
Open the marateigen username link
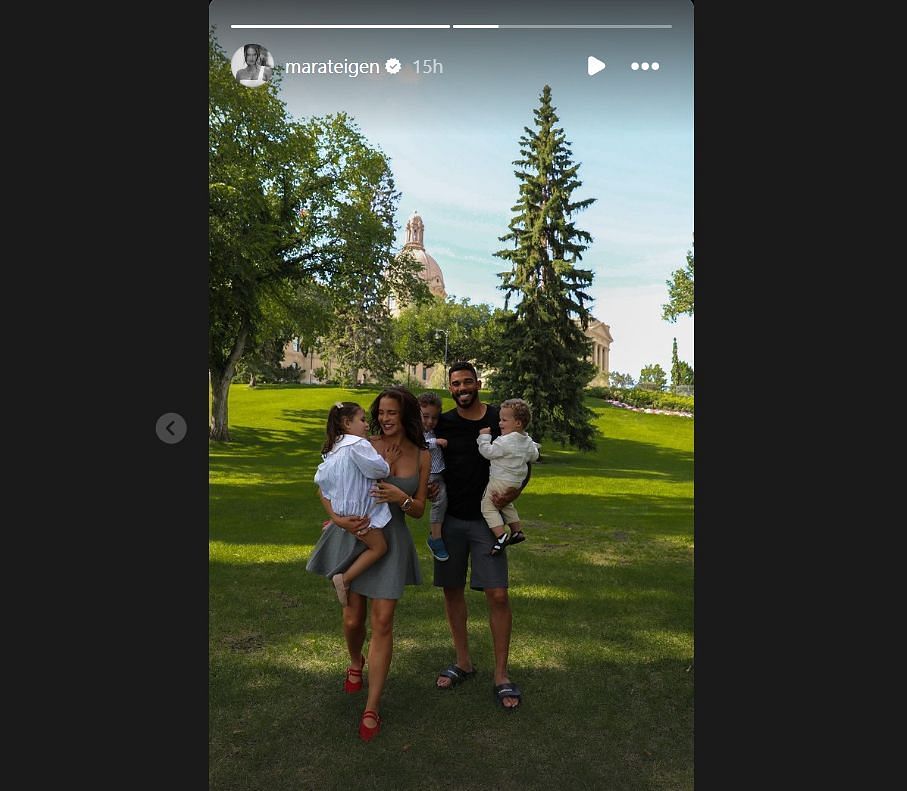pyautogui.click(x=332, y=67)
